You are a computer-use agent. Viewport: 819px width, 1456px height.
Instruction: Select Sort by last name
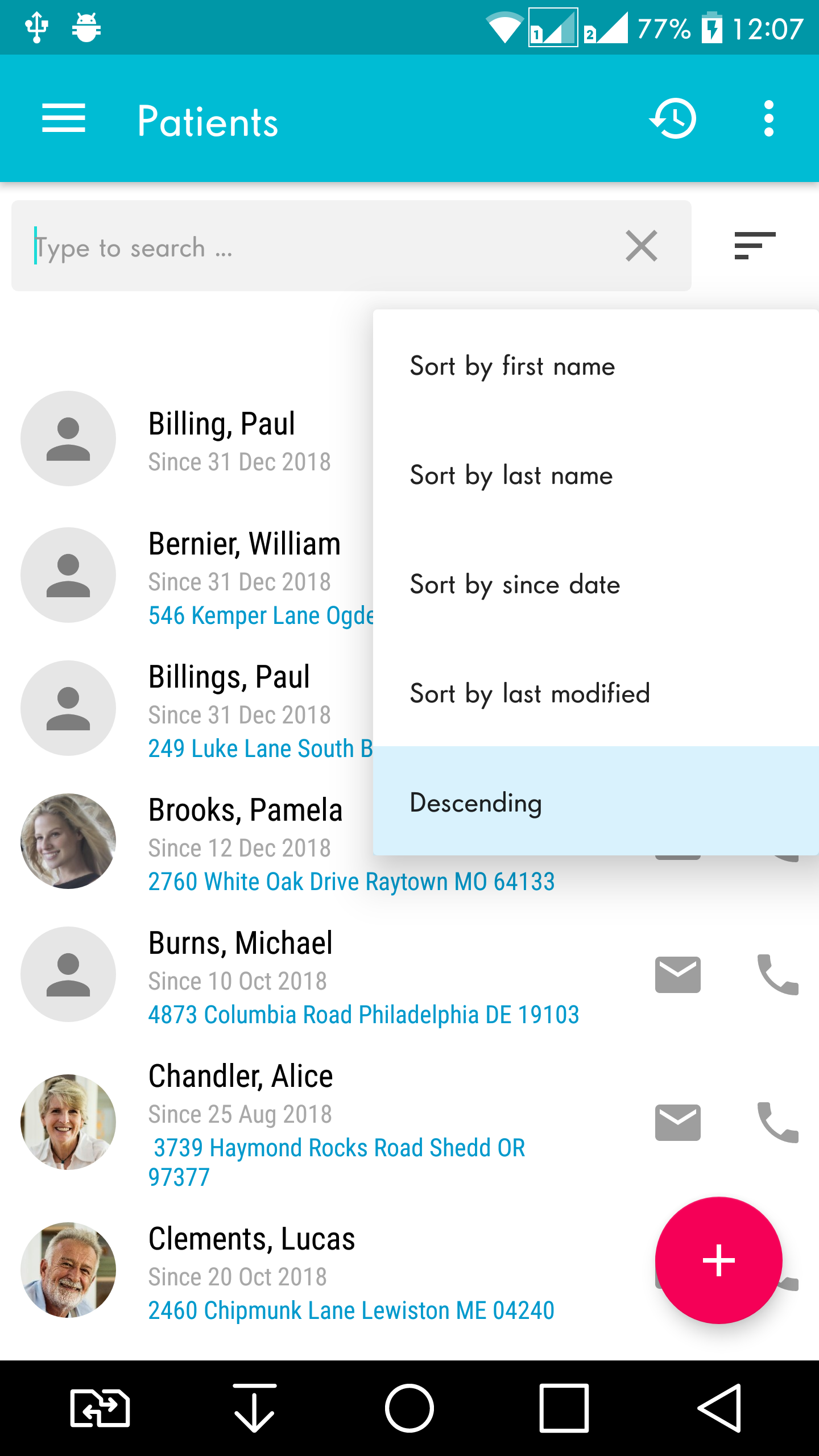(596, 474)
